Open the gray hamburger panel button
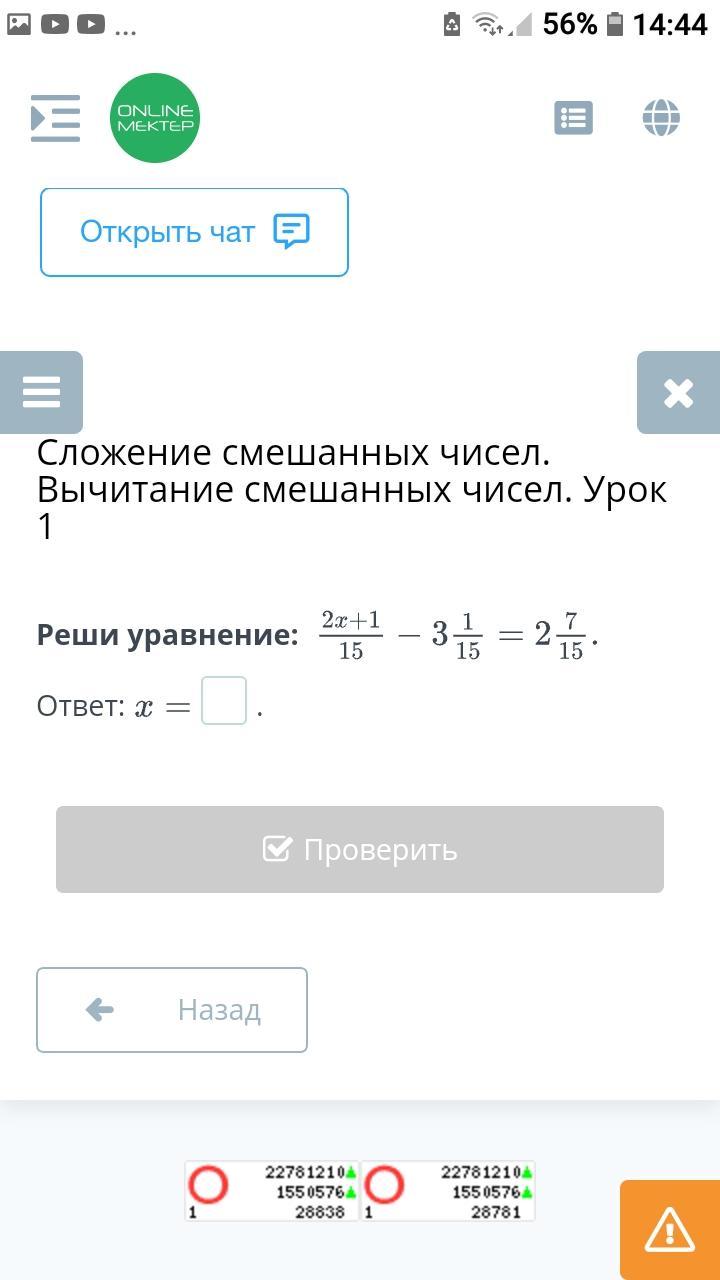 41,392
